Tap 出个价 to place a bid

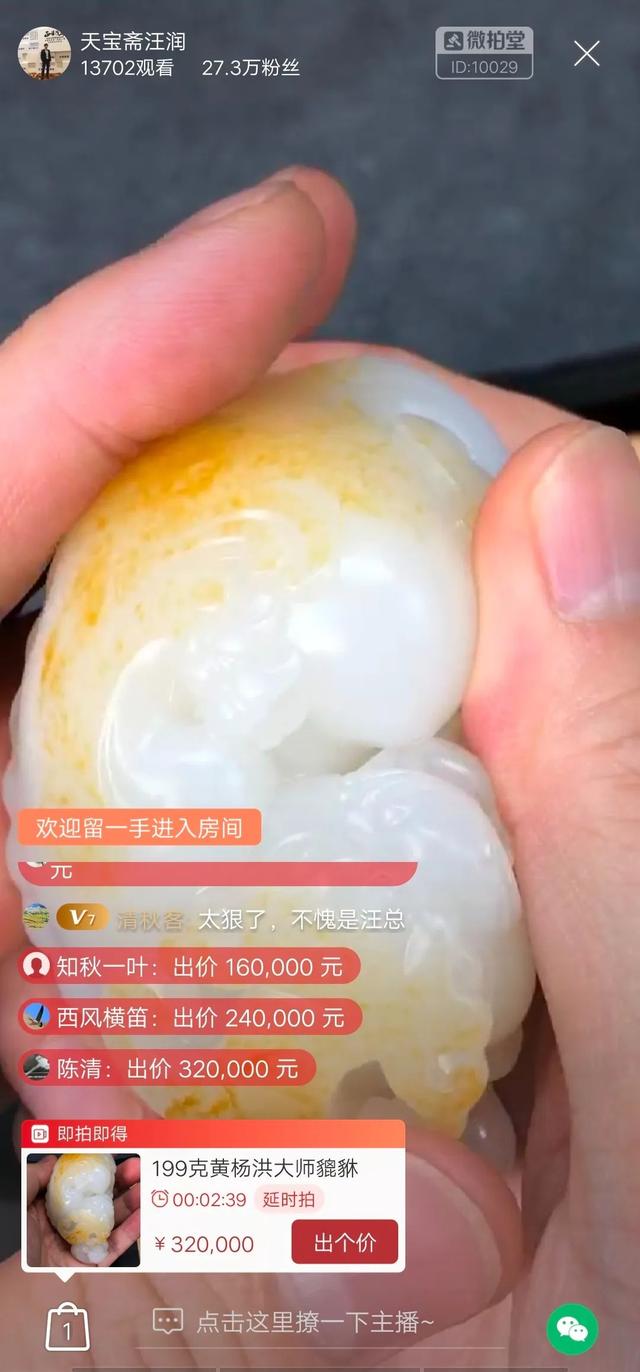(344, 1242)
